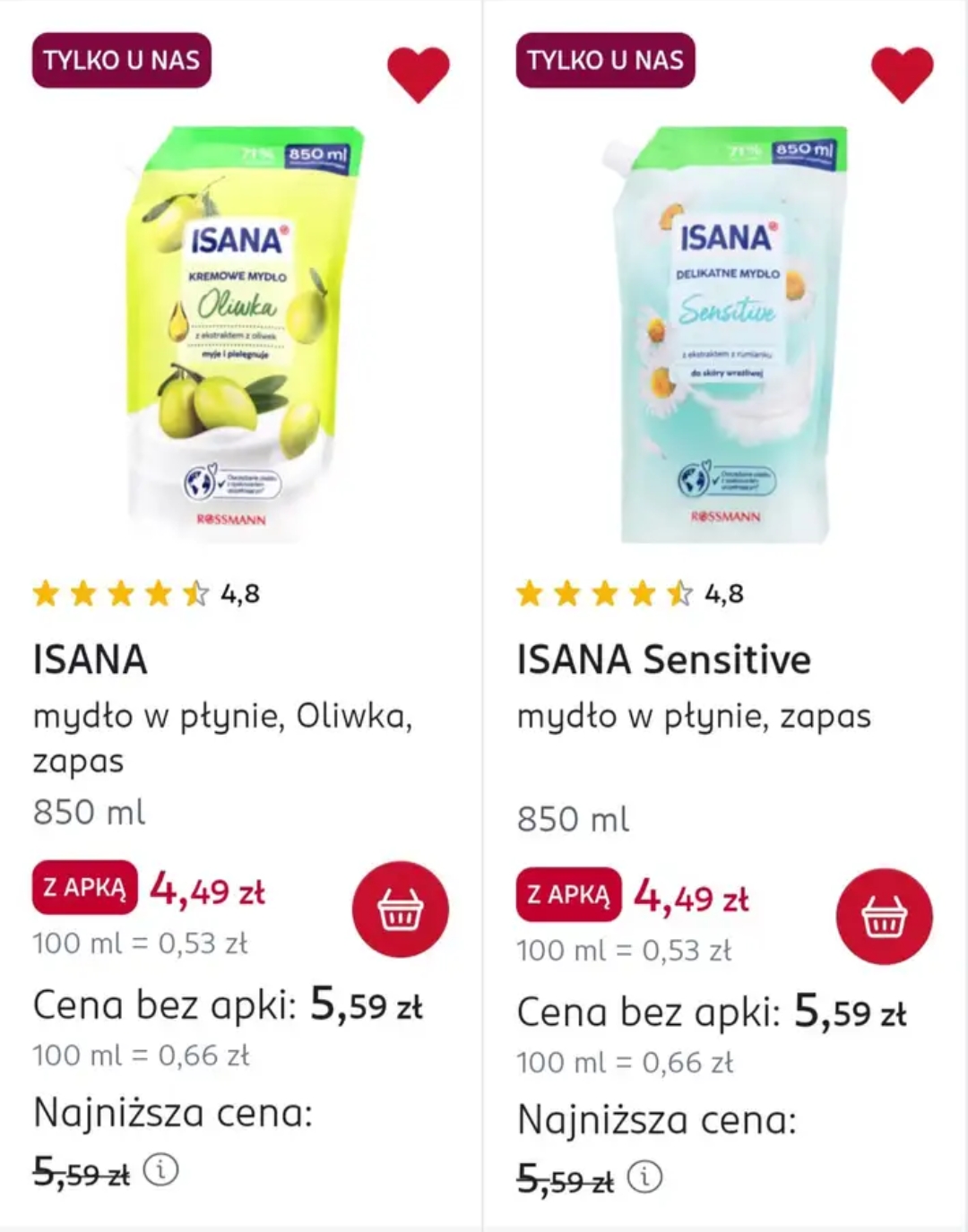Remove ISANA Oliwka soap from favorites
Viewport: 968px width, 1232px height.
coord(418,73)
